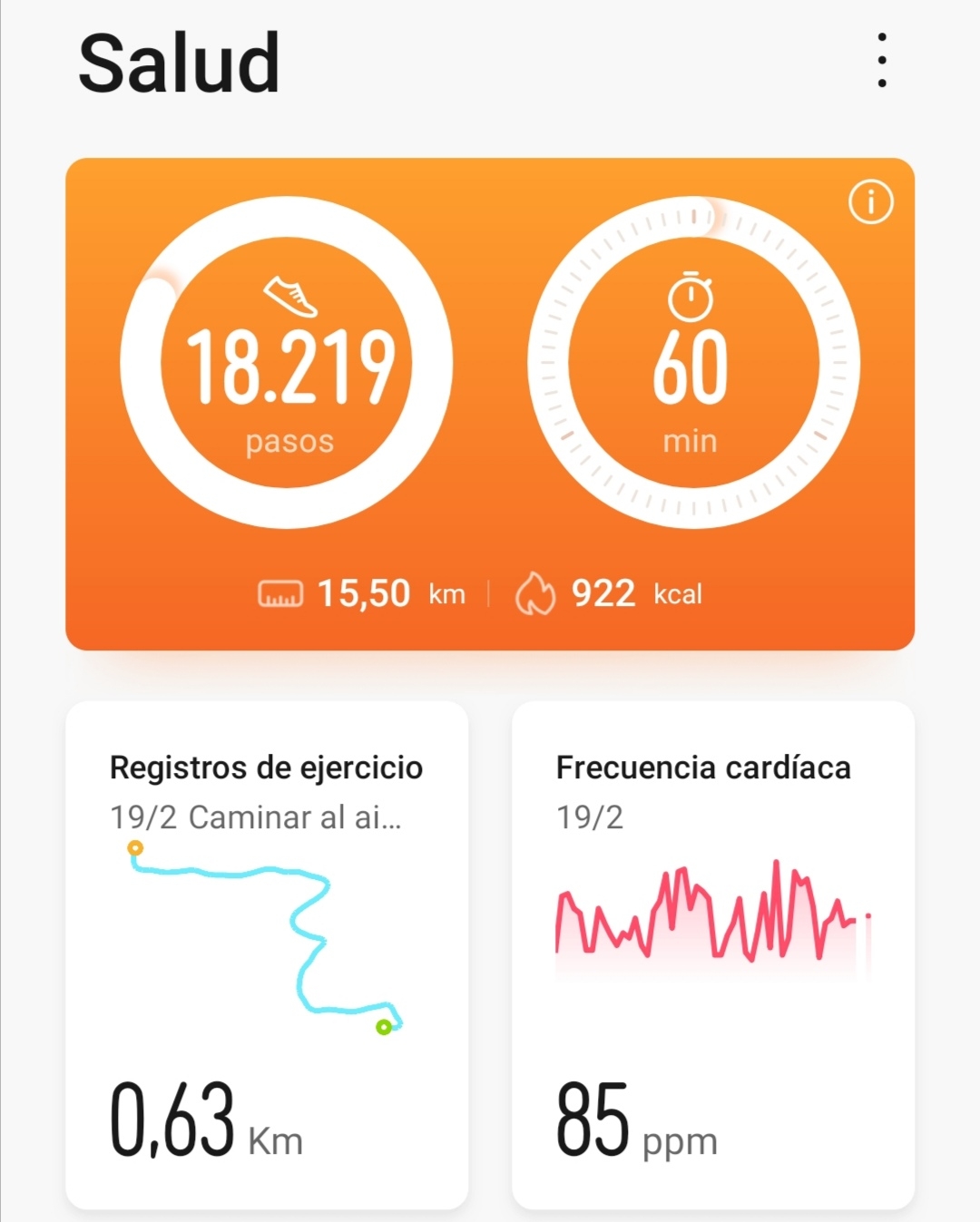Open the Frecuencia cardíaca card
Image resolution: width=980 pixels, height=1222 pixels.
[x=713, y=953]
